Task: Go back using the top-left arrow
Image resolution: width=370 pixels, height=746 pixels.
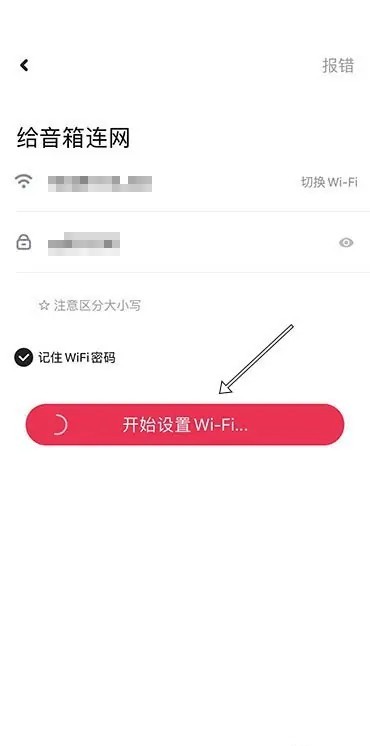Action: [24, 65]
